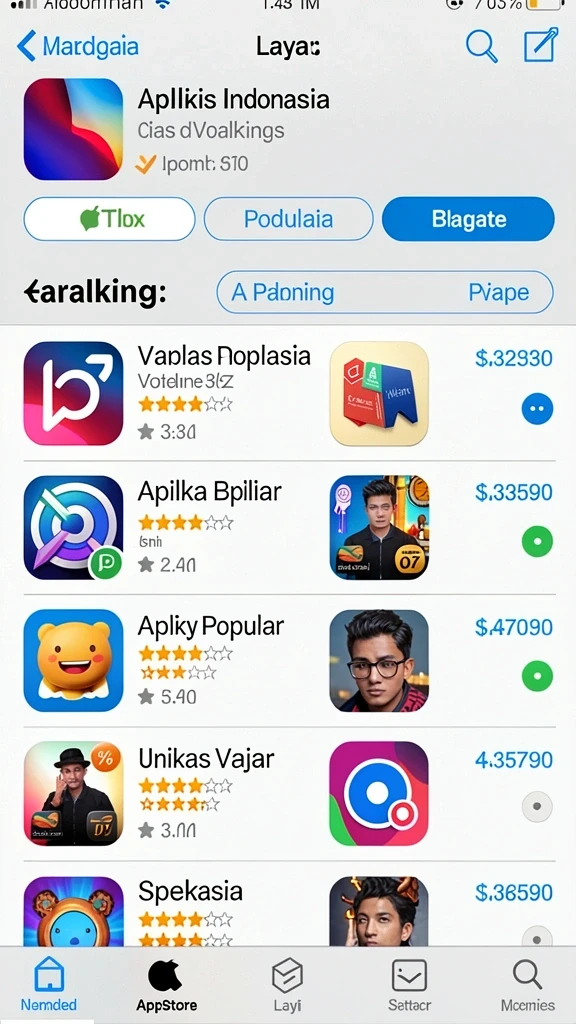This screenshot has height=1024, width=576.
Task: Go back to Mardgaia
Action: click(x=77, y=46)
